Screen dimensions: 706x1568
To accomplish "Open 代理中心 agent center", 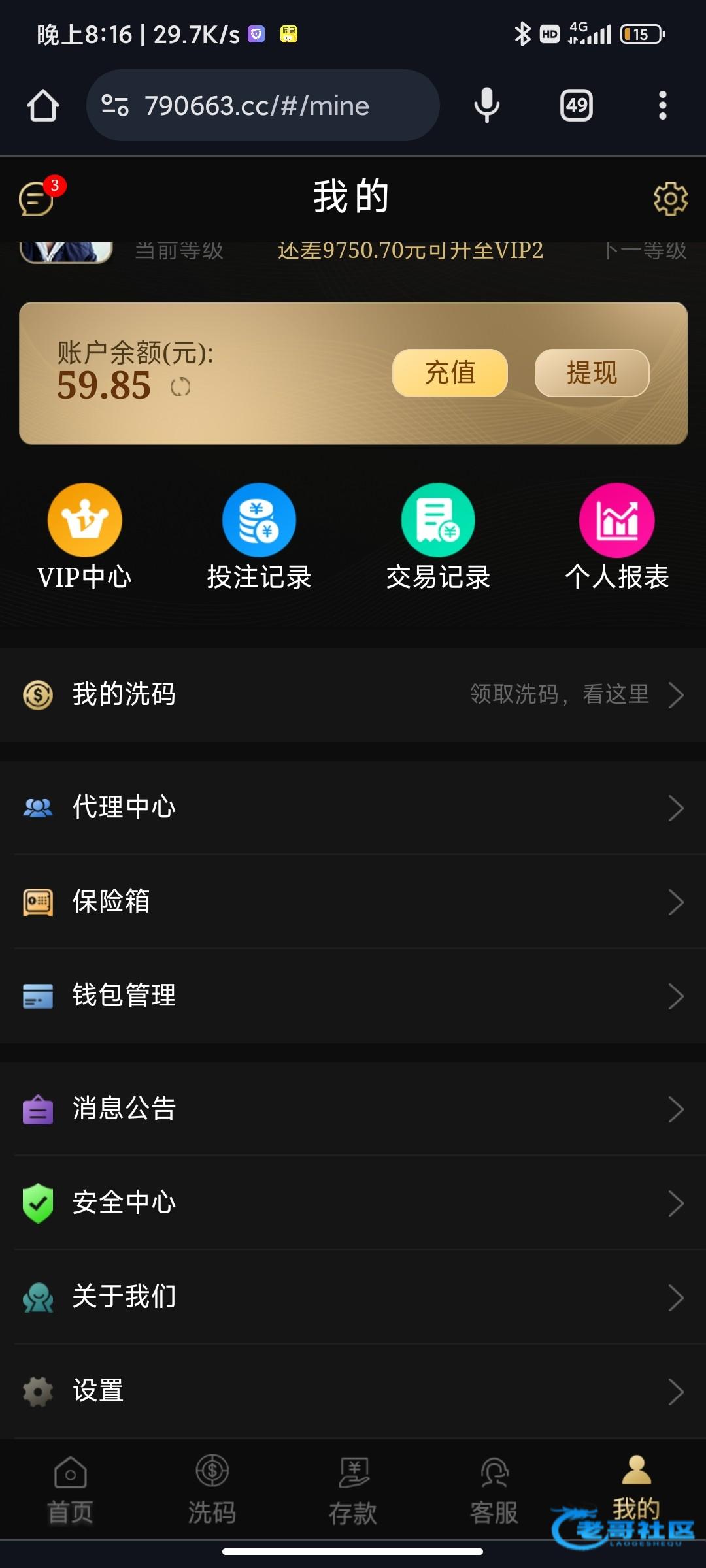I will click(x=353, y=808).
